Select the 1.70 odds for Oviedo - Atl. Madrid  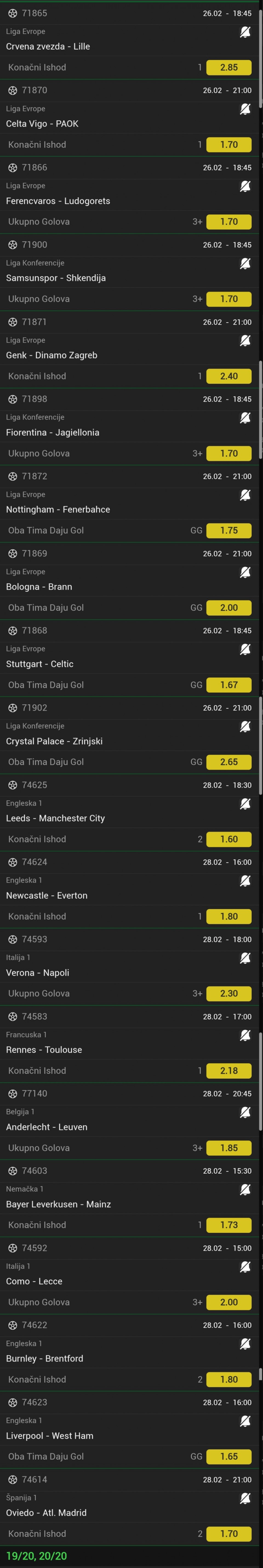pos(228,1534)
